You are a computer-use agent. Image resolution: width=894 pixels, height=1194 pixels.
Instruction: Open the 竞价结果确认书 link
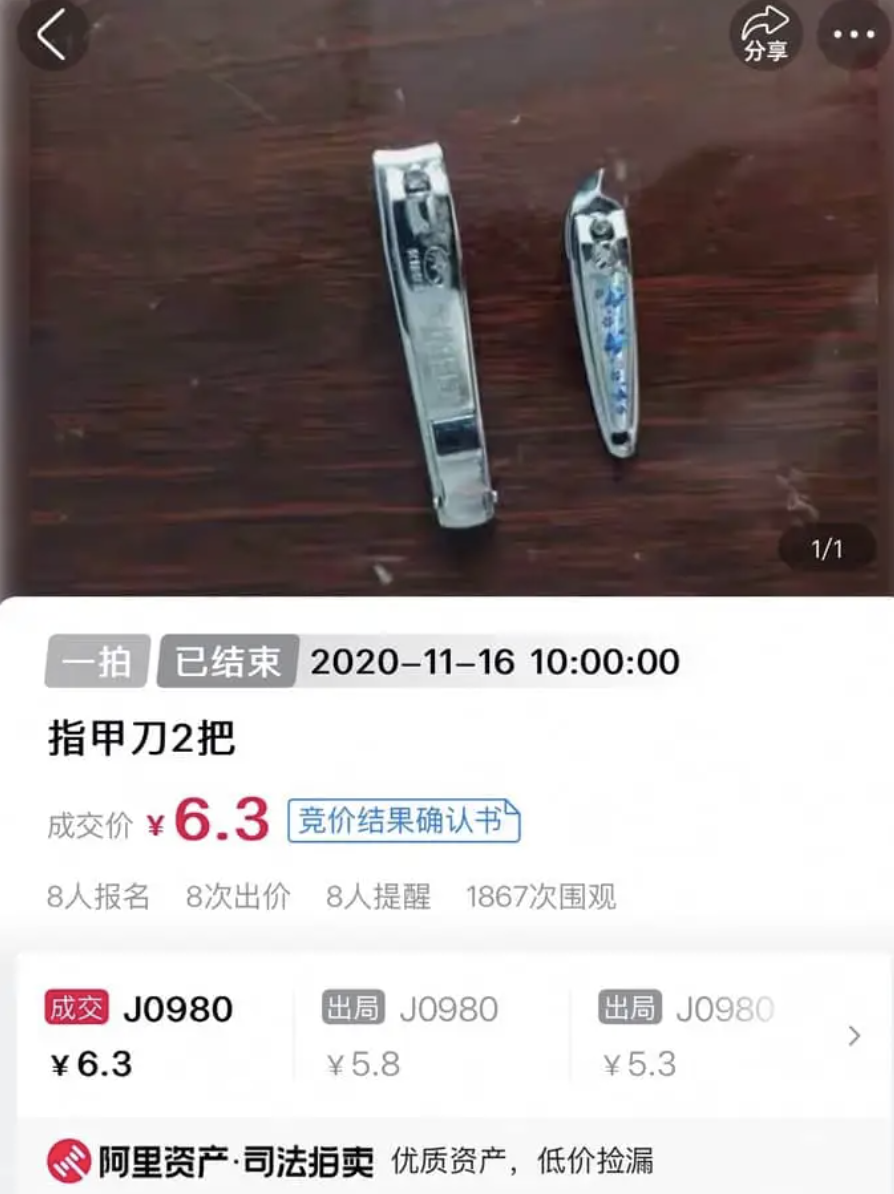tap(404, 821)
